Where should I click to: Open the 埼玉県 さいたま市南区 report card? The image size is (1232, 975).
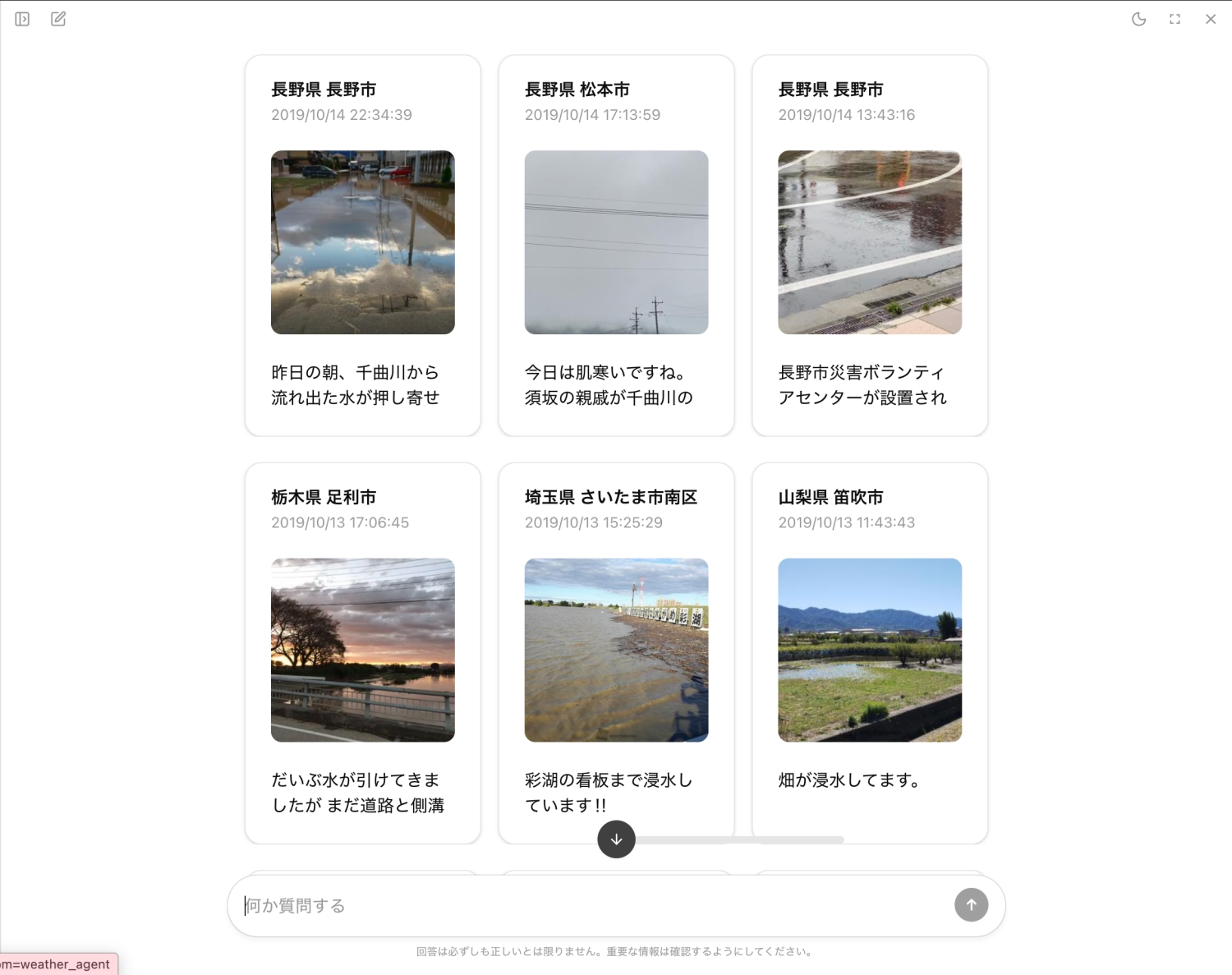pyautogui.click(x=616, y=653)
